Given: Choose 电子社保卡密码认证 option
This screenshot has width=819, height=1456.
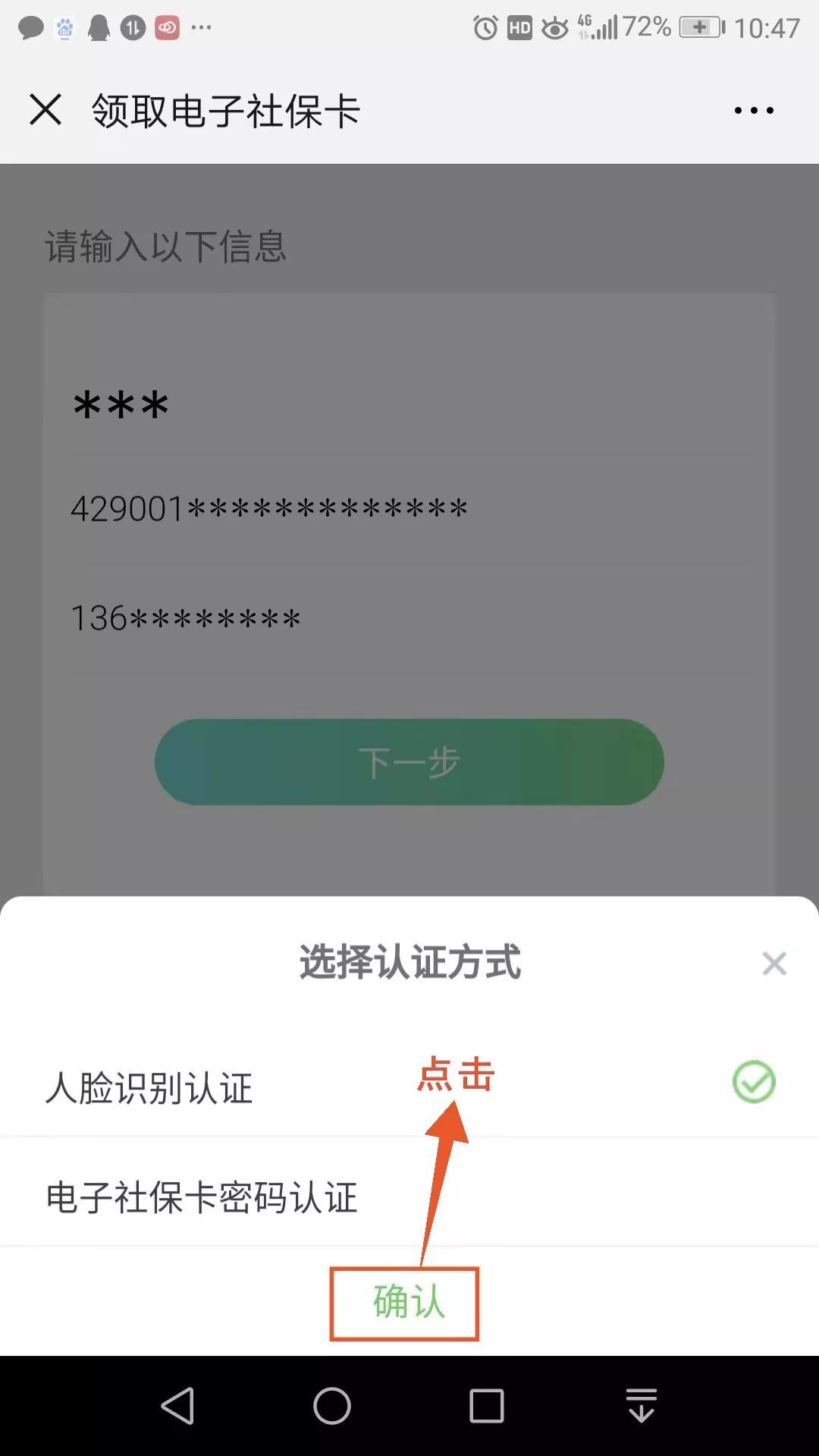Looking at the screenshot, I should [409, 1197].
